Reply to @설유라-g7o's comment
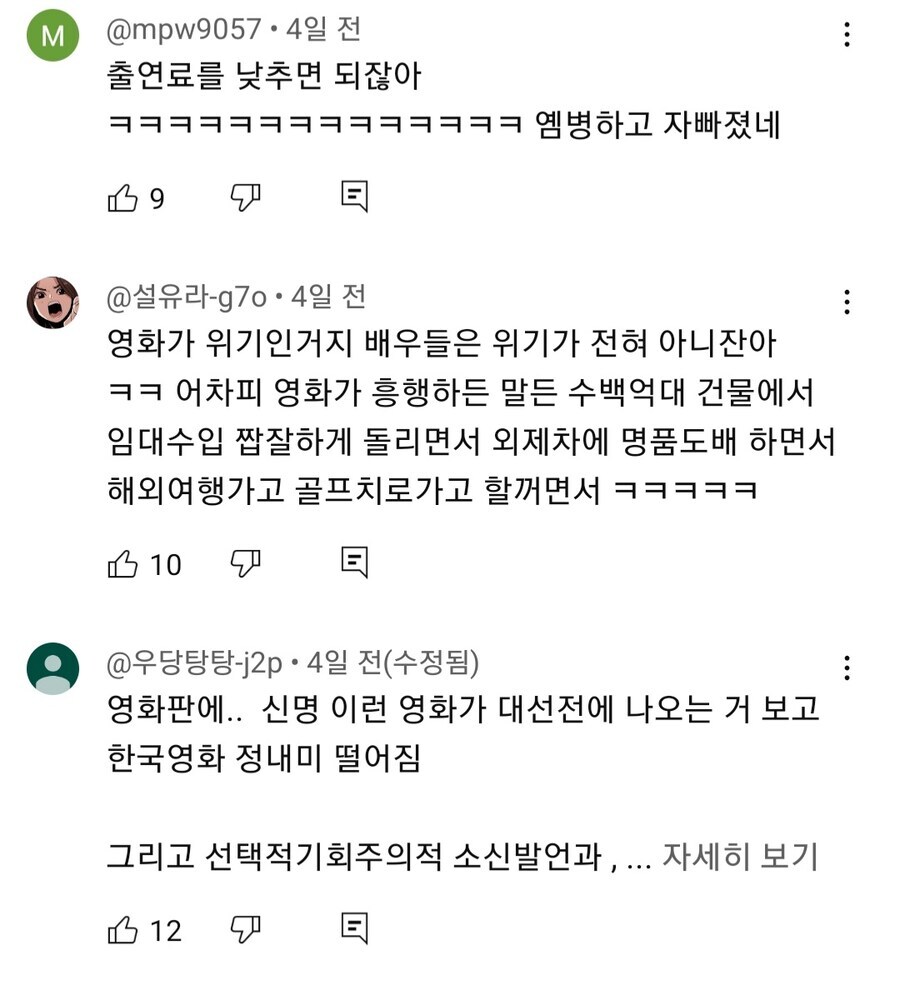Viewport: 900px width, 985px height. coord(354,563)
